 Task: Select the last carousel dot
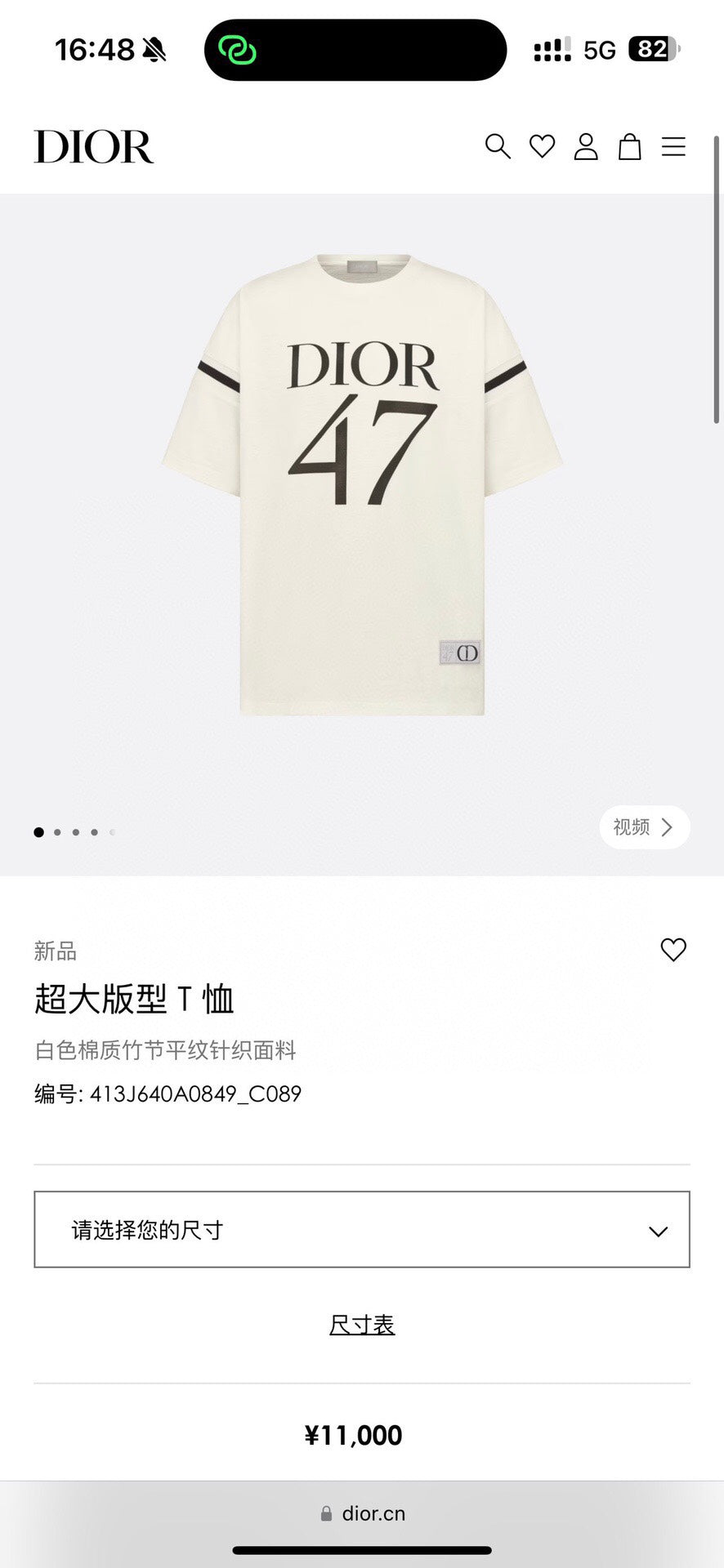point(112,831)
